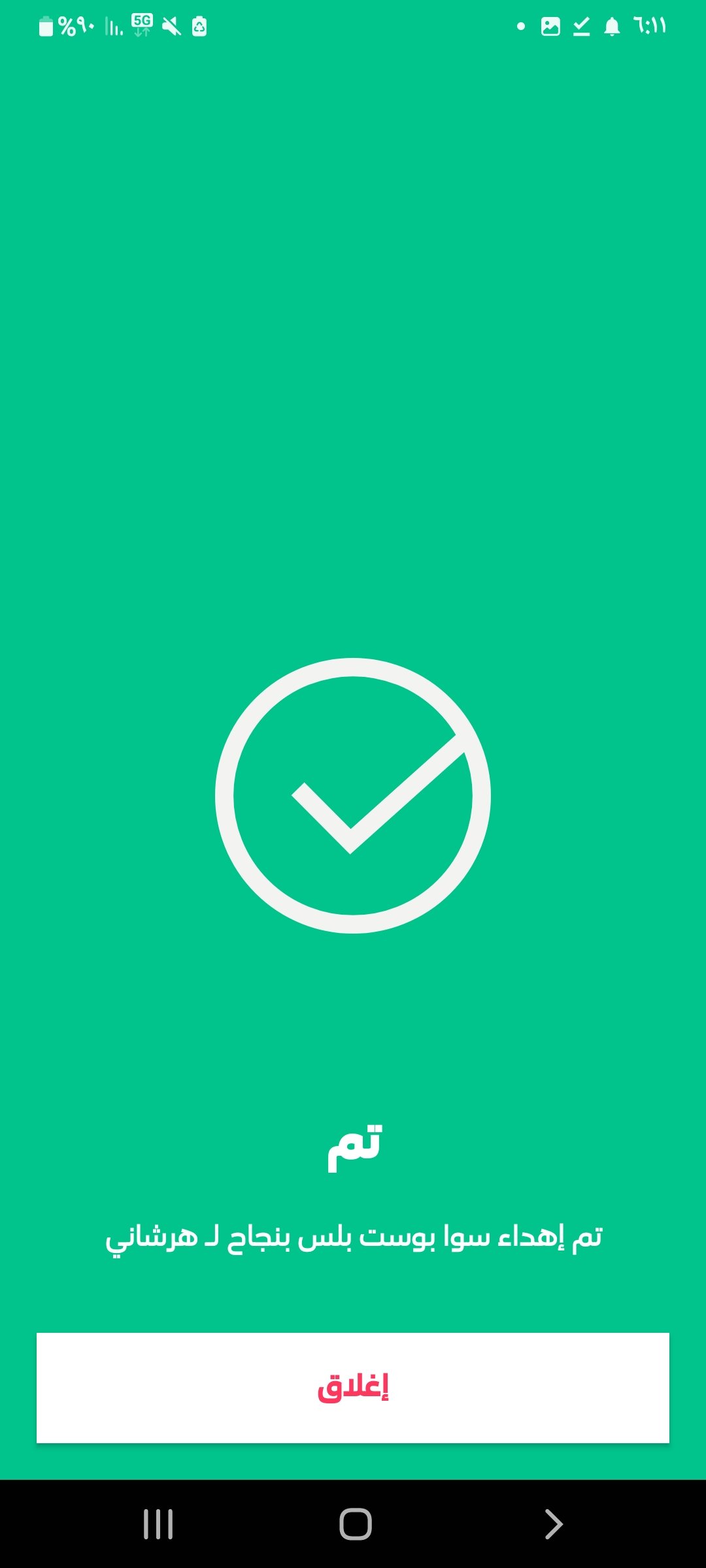Go to the home screen
Image resolution: width=706 pixels, height=1568 pixels.
[x=355, y=1524]
